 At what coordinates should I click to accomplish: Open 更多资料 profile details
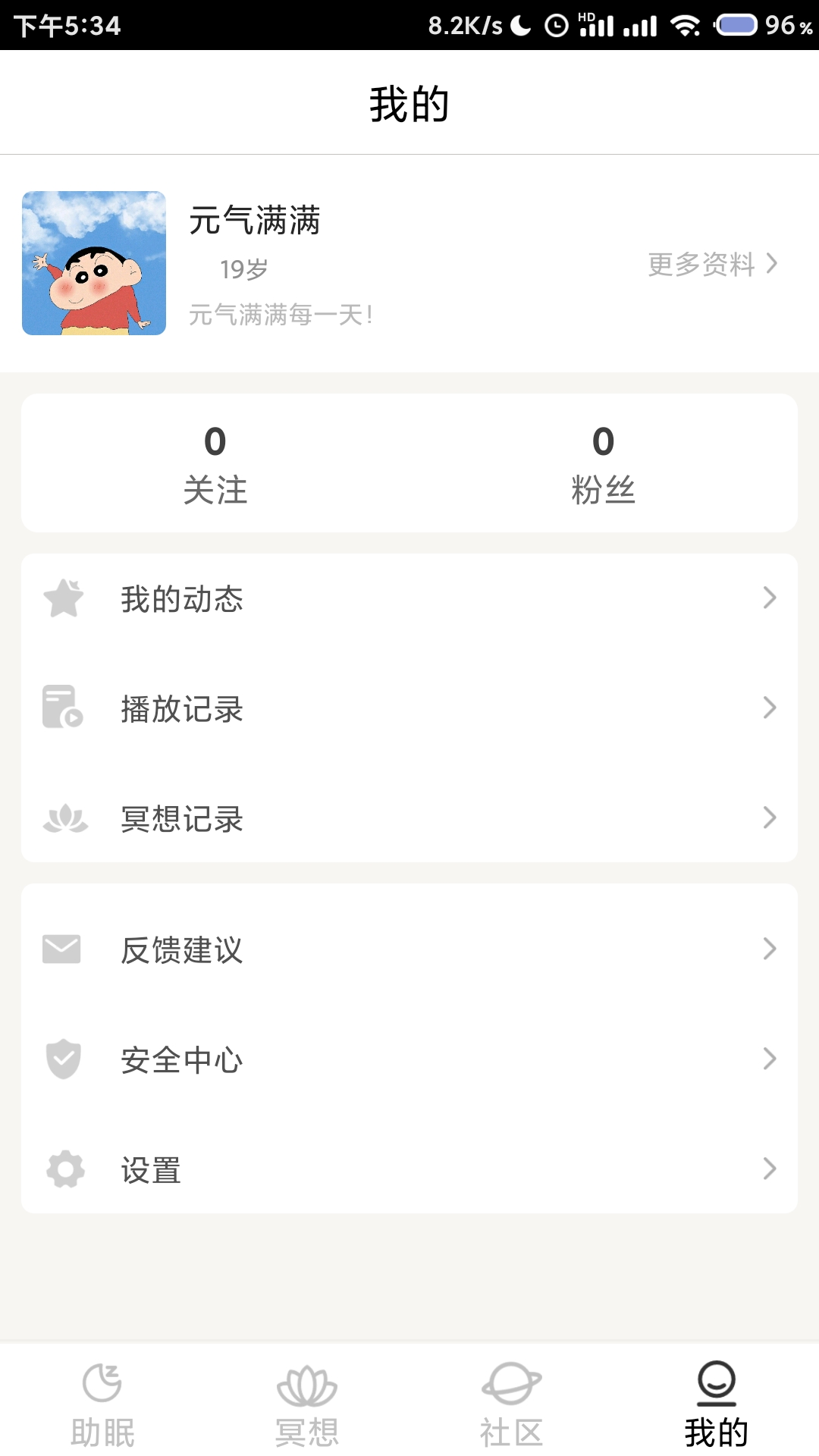(712, 264)
